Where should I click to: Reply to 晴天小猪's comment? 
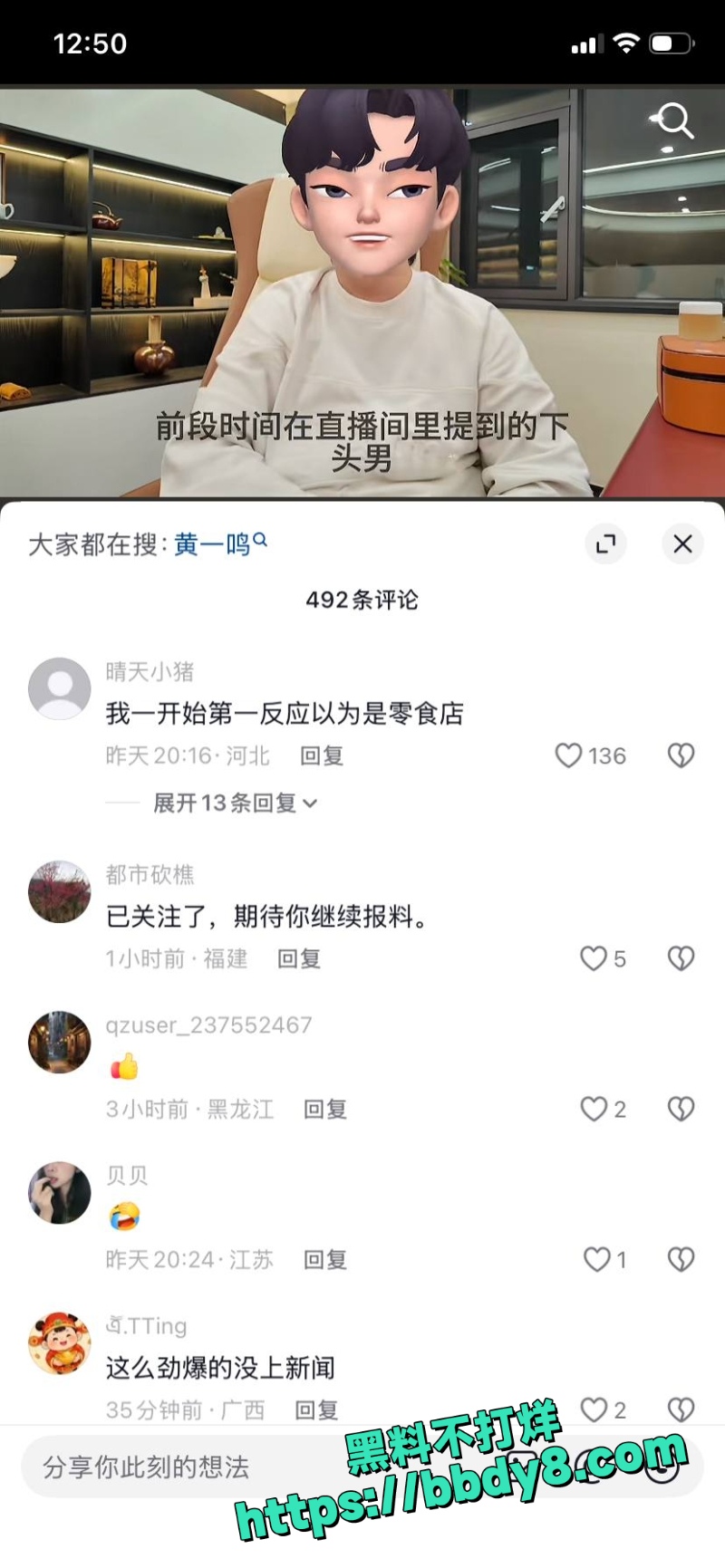coord(322,755)
